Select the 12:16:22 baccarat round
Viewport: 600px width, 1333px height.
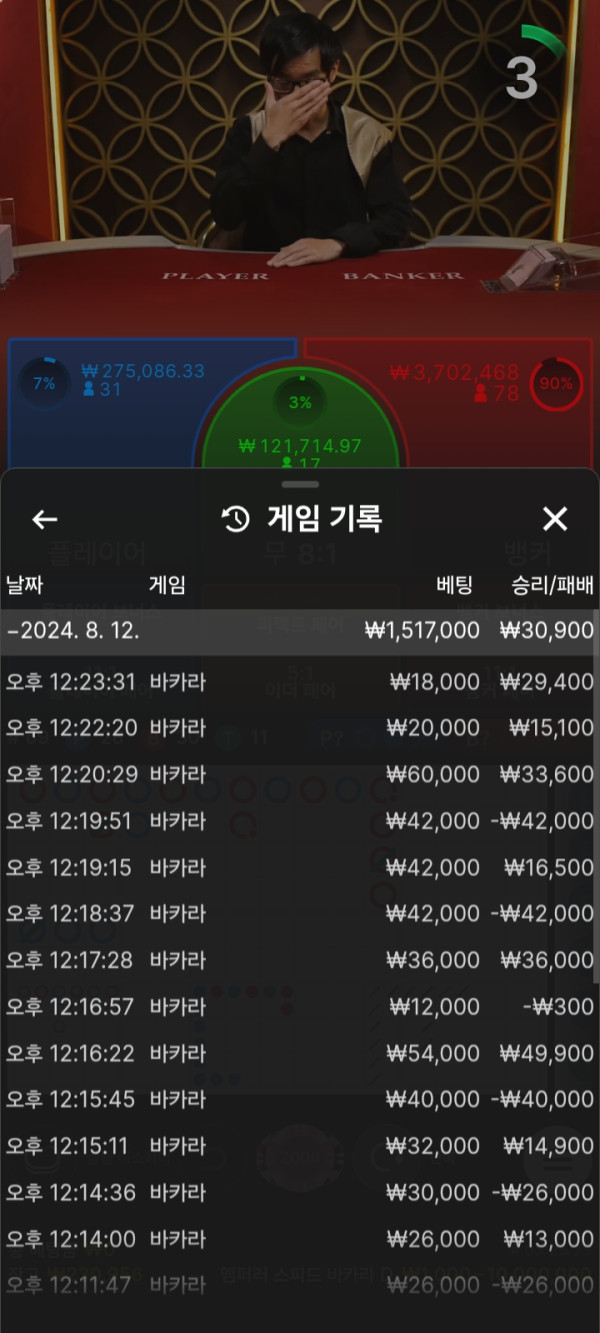[x=299, y=1053]
